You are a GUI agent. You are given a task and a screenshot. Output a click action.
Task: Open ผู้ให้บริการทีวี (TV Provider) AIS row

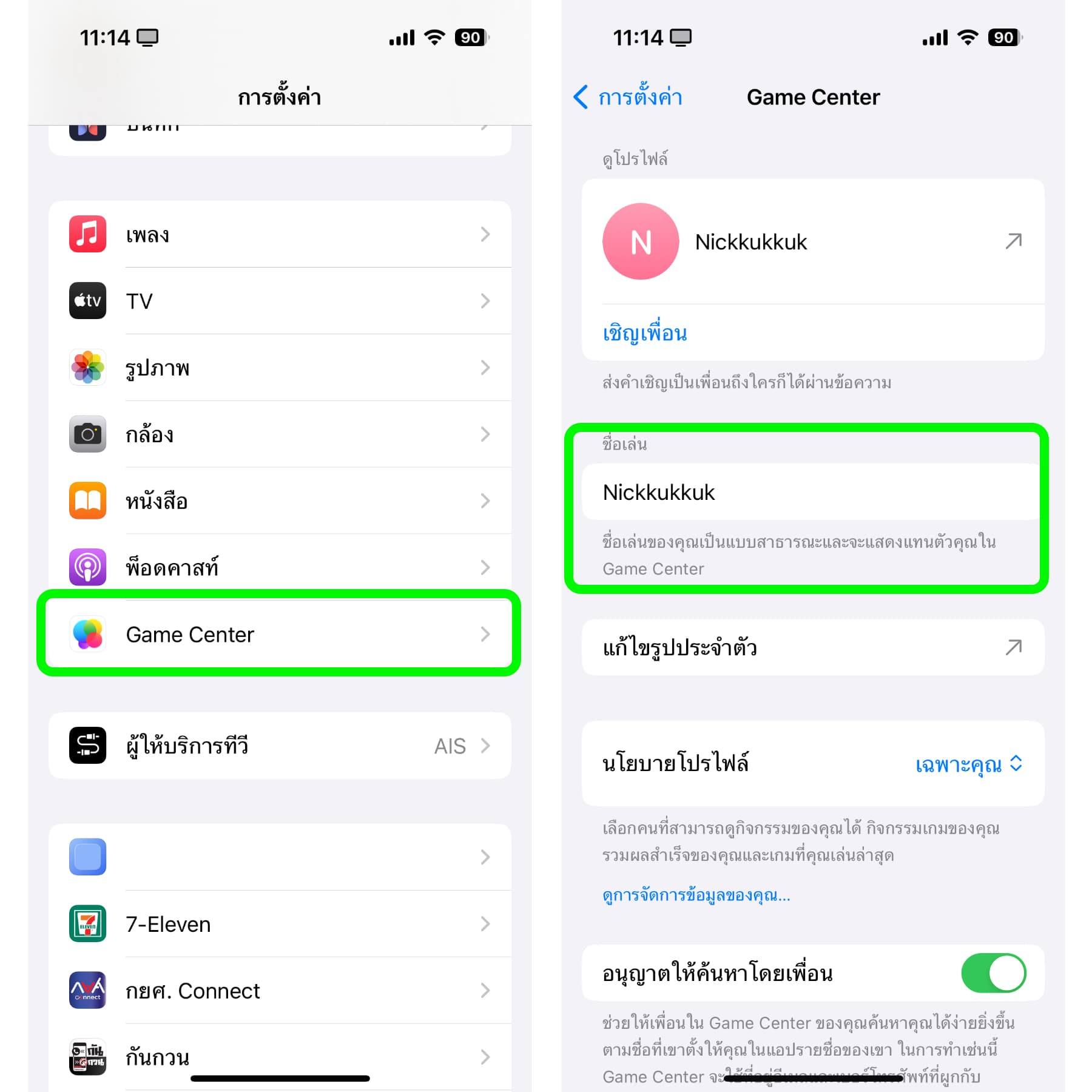coord(279,746)
